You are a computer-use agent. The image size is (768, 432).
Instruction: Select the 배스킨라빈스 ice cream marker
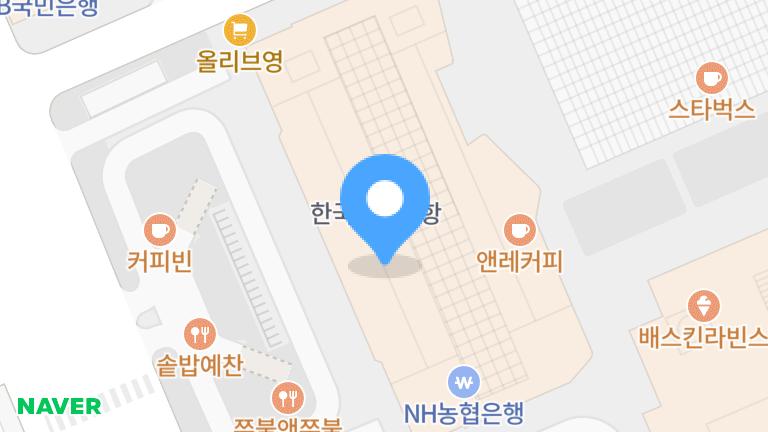point(704,304)
